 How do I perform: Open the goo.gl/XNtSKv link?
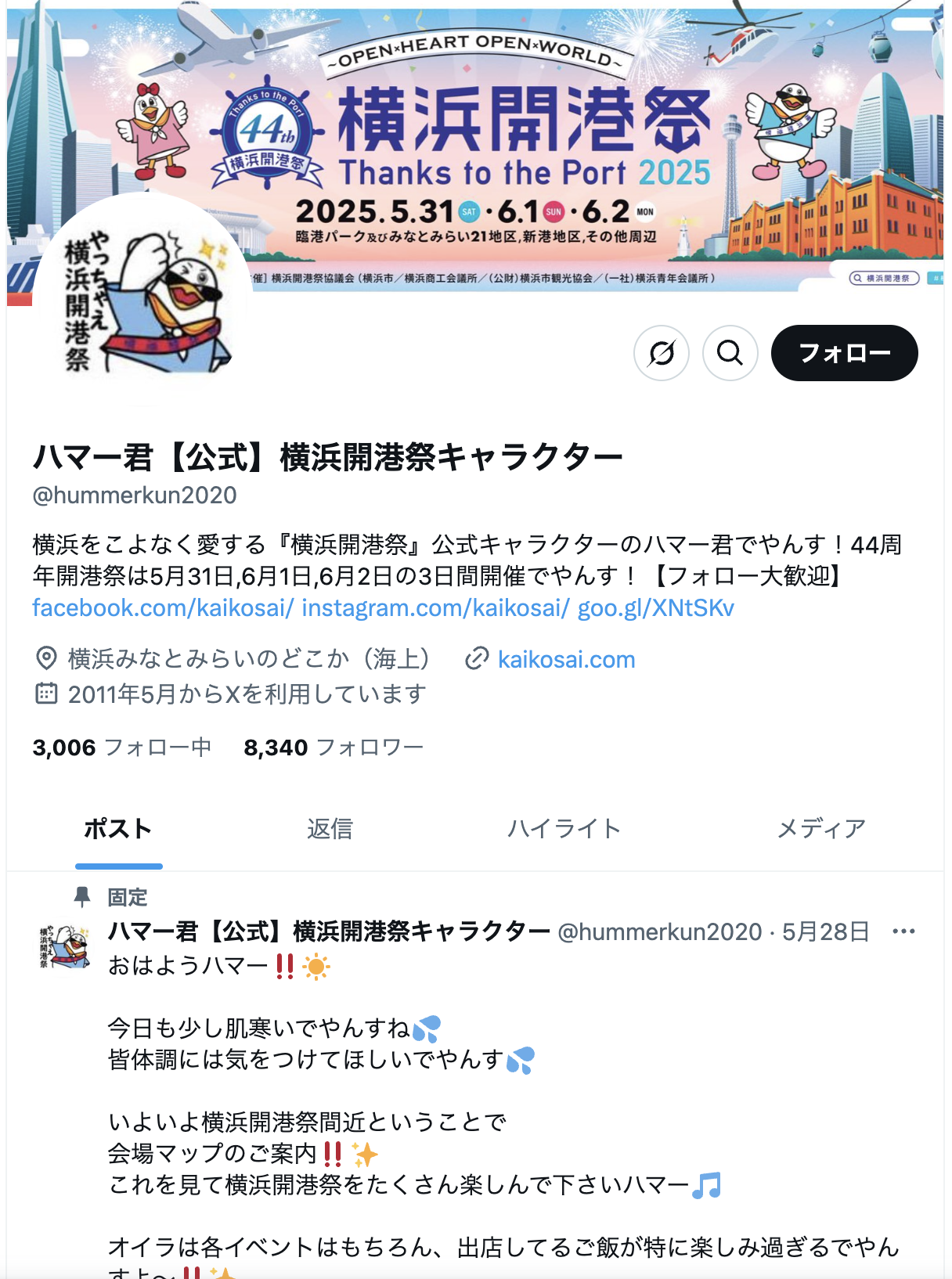coord(655,608)
